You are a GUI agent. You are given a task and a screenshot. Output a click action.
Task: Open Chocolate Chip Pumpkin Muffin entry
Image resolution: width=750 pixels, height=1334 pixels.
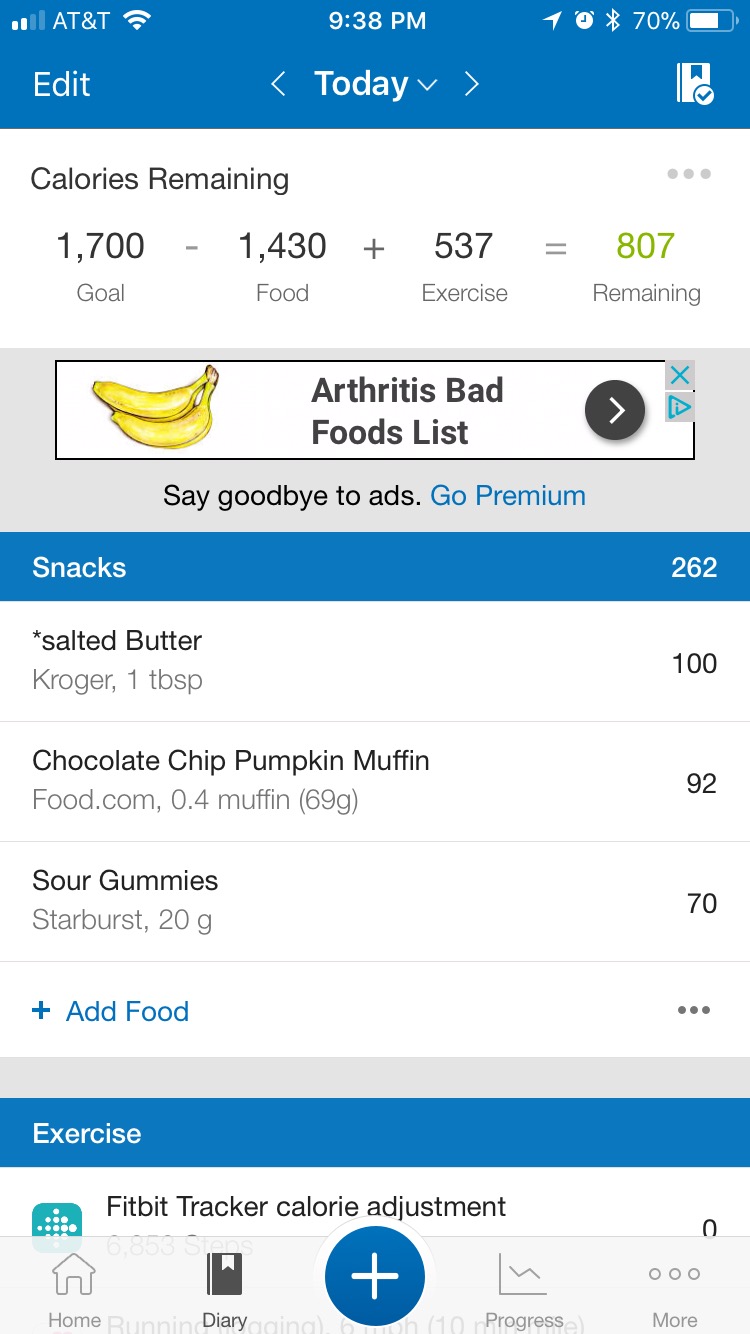tap(375, 781)
